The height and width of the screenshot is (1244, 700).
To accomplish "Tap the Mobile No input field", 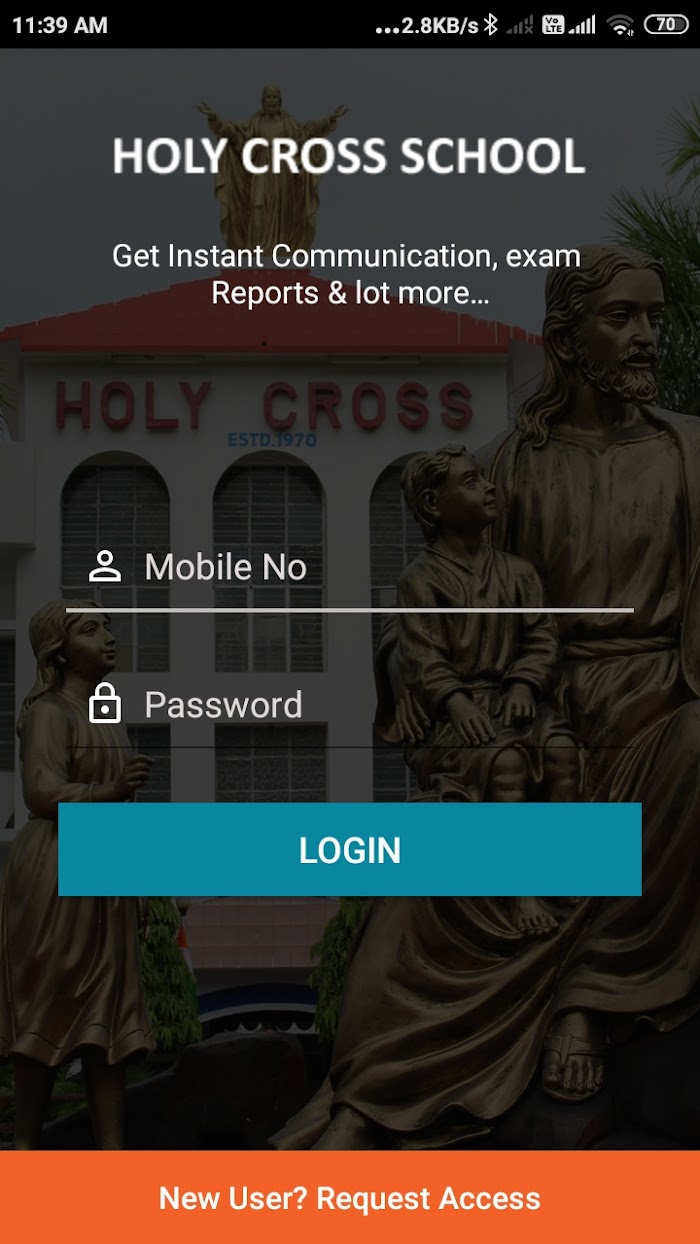I will [350, 568].
